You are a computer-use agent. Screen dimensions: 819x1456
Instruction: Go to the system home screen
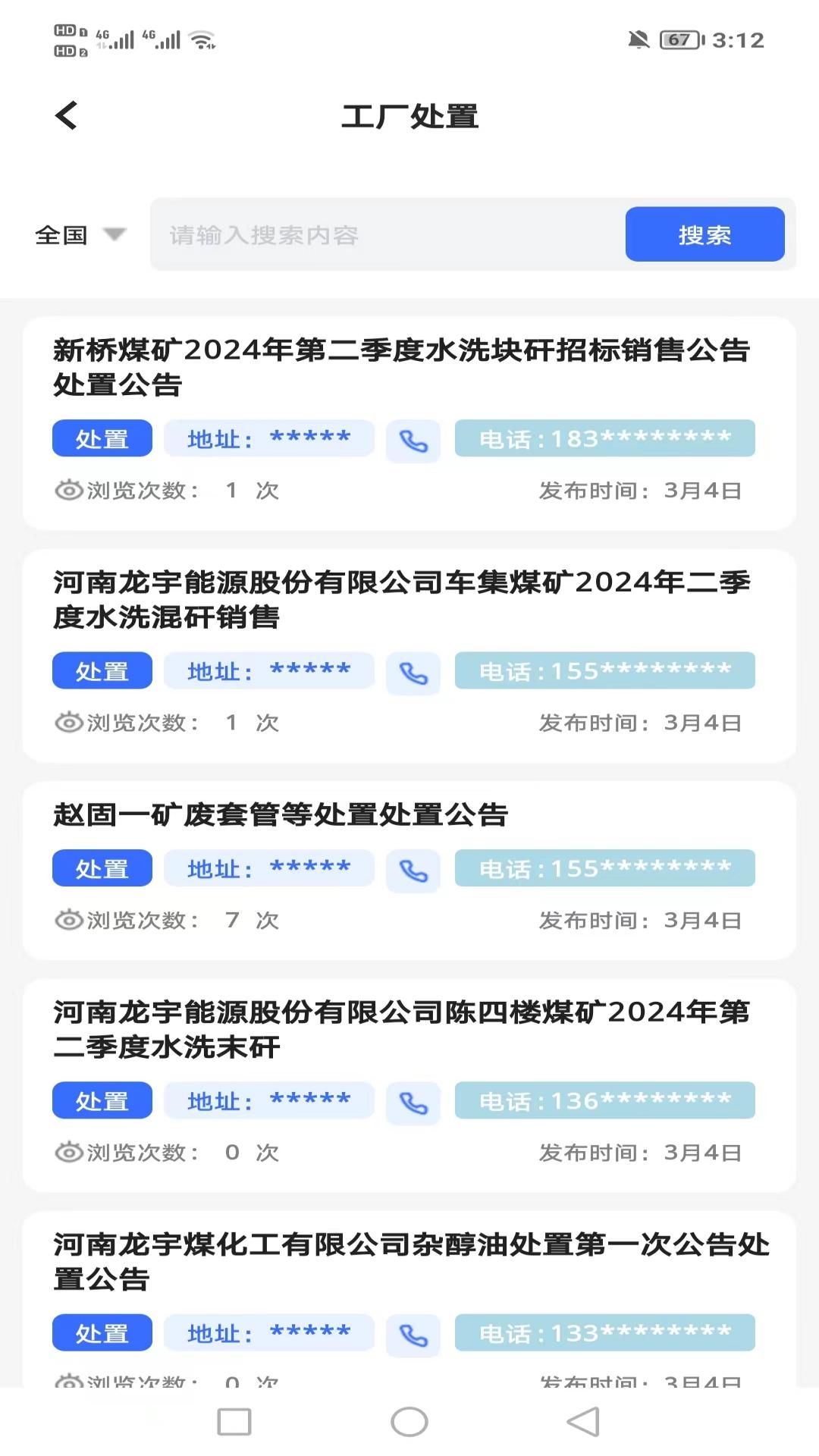coord(409,1422)
